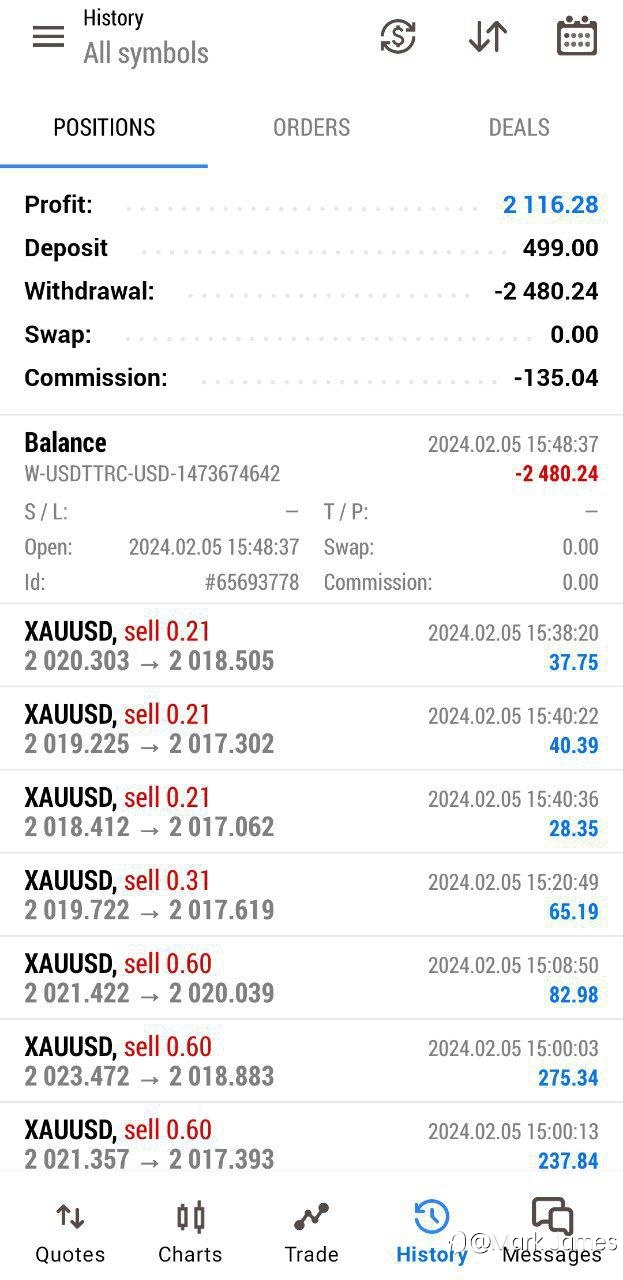Open the Messages tab
The height and width of the screenshot is (1280, 623).
click(552, 1233)
